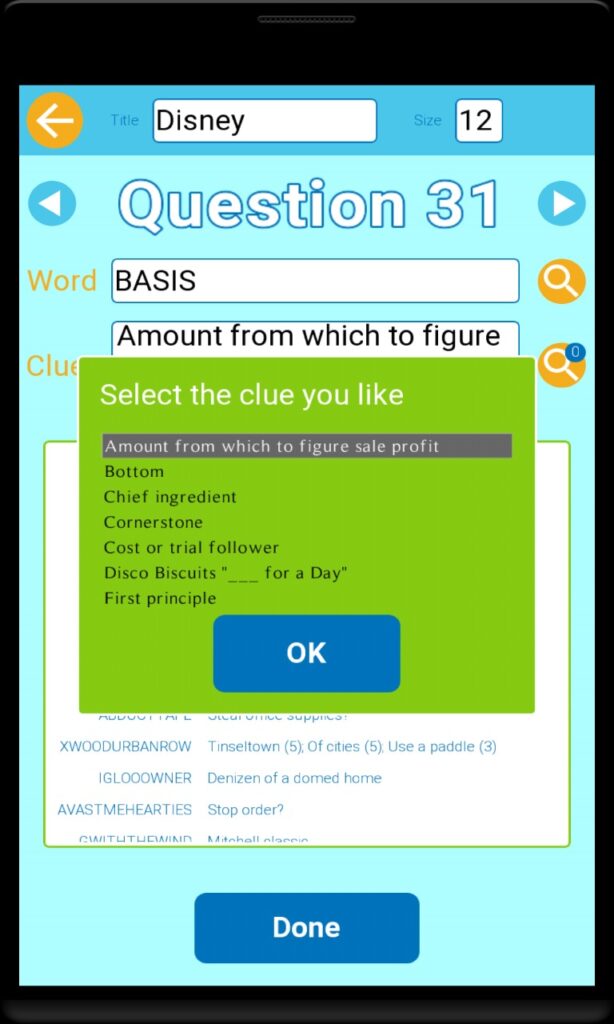Select the 'First principle' clue
Screen dimensions: 614x1024
click(160, 598)
